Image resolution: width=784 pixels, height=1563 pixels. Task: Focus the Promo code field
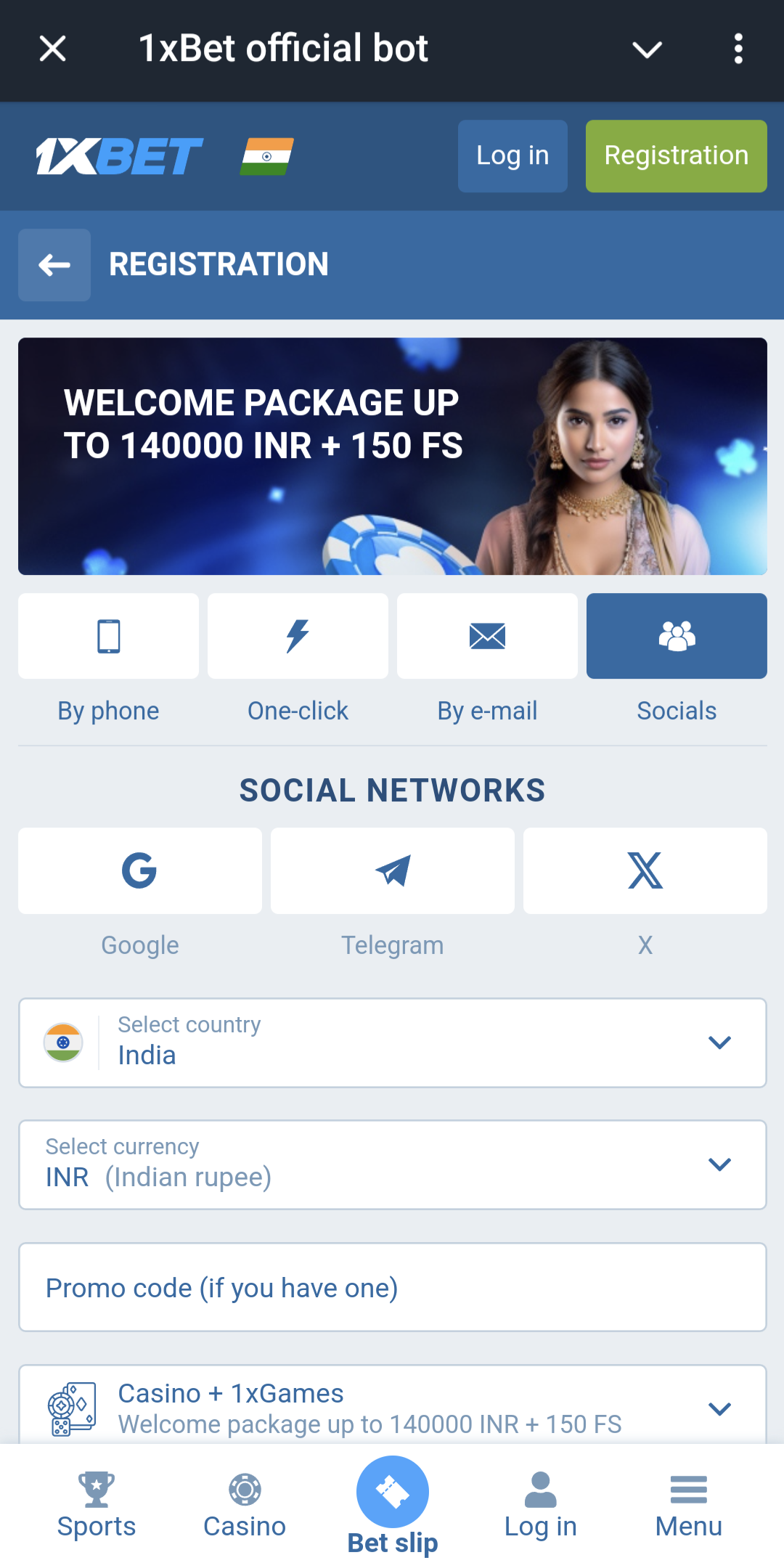point(392,1287)
